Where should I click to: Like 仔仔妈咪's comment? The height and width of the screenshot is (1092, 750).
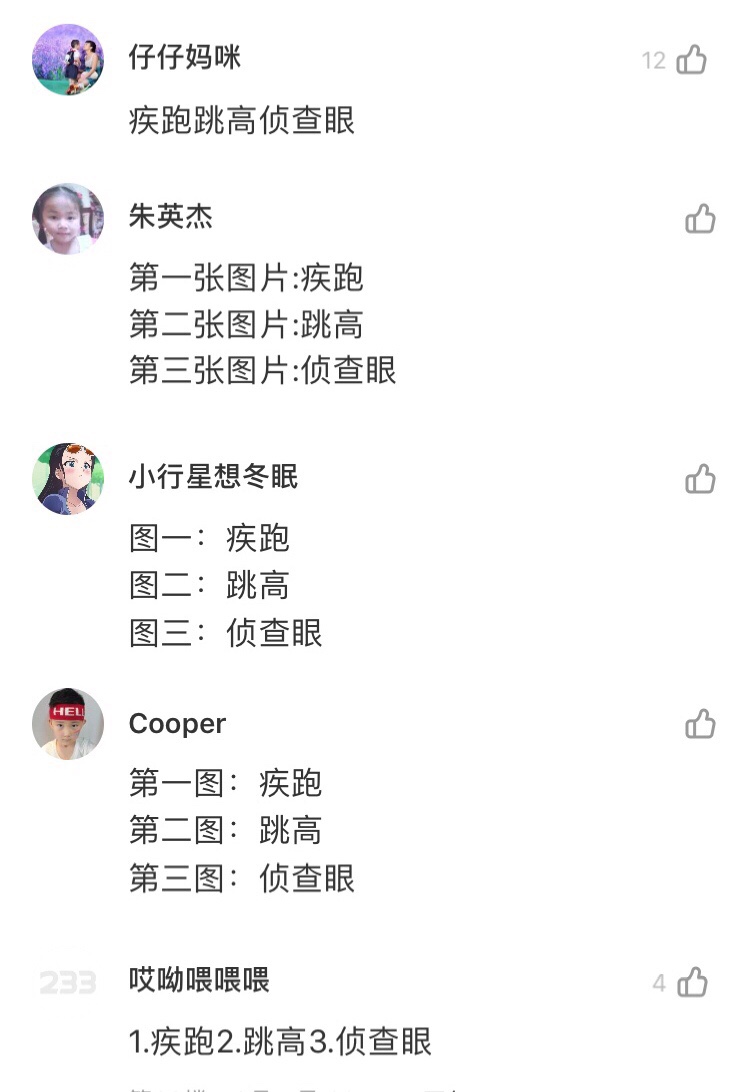[x=691, y=60]
